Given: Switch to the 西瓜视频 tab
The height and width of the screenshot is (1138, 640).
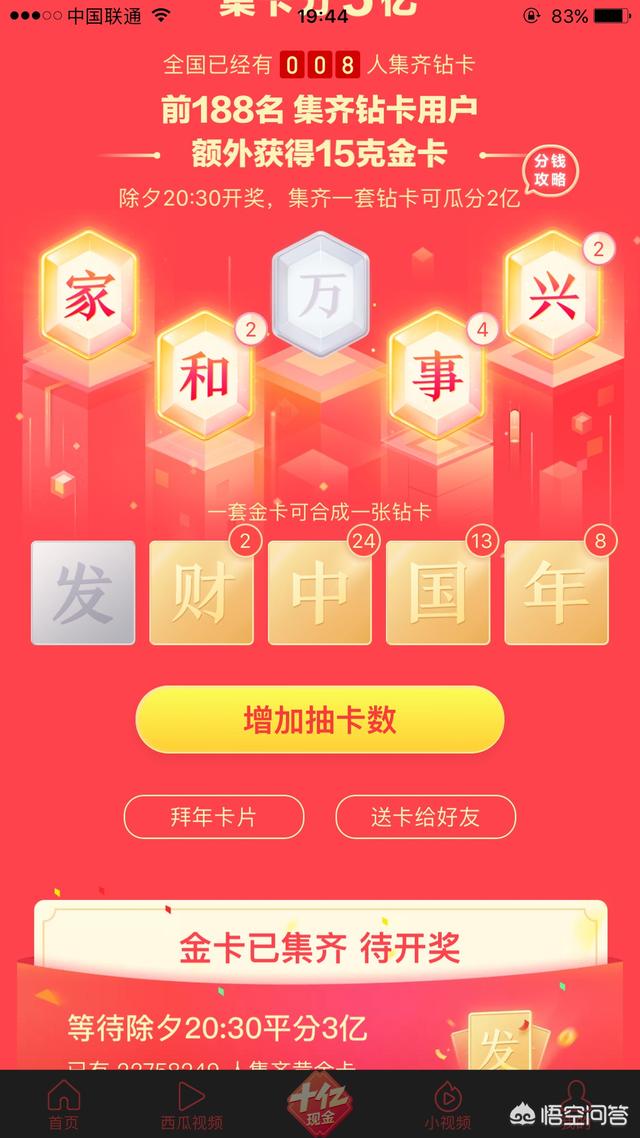Looking at the screenshot, I should coord(190,1104).
